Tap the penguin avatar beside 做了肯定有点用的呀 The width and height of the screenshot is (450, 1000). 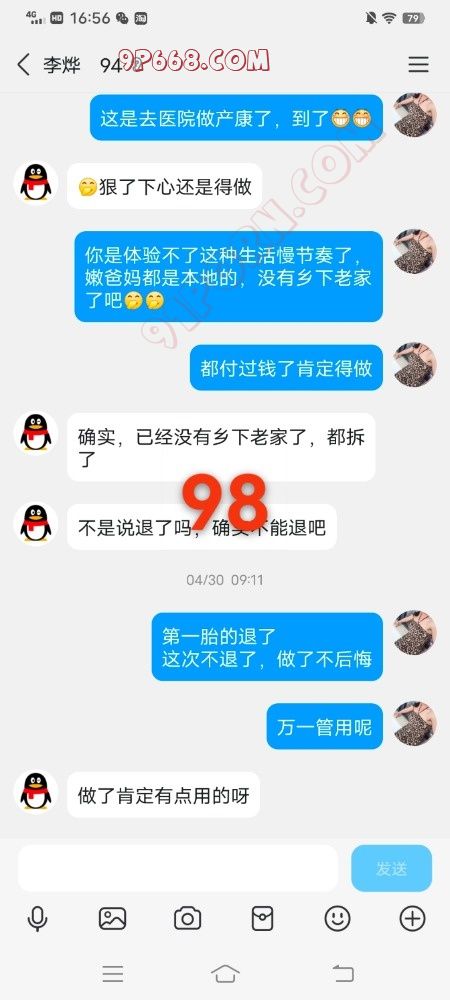tap(36, 793)
